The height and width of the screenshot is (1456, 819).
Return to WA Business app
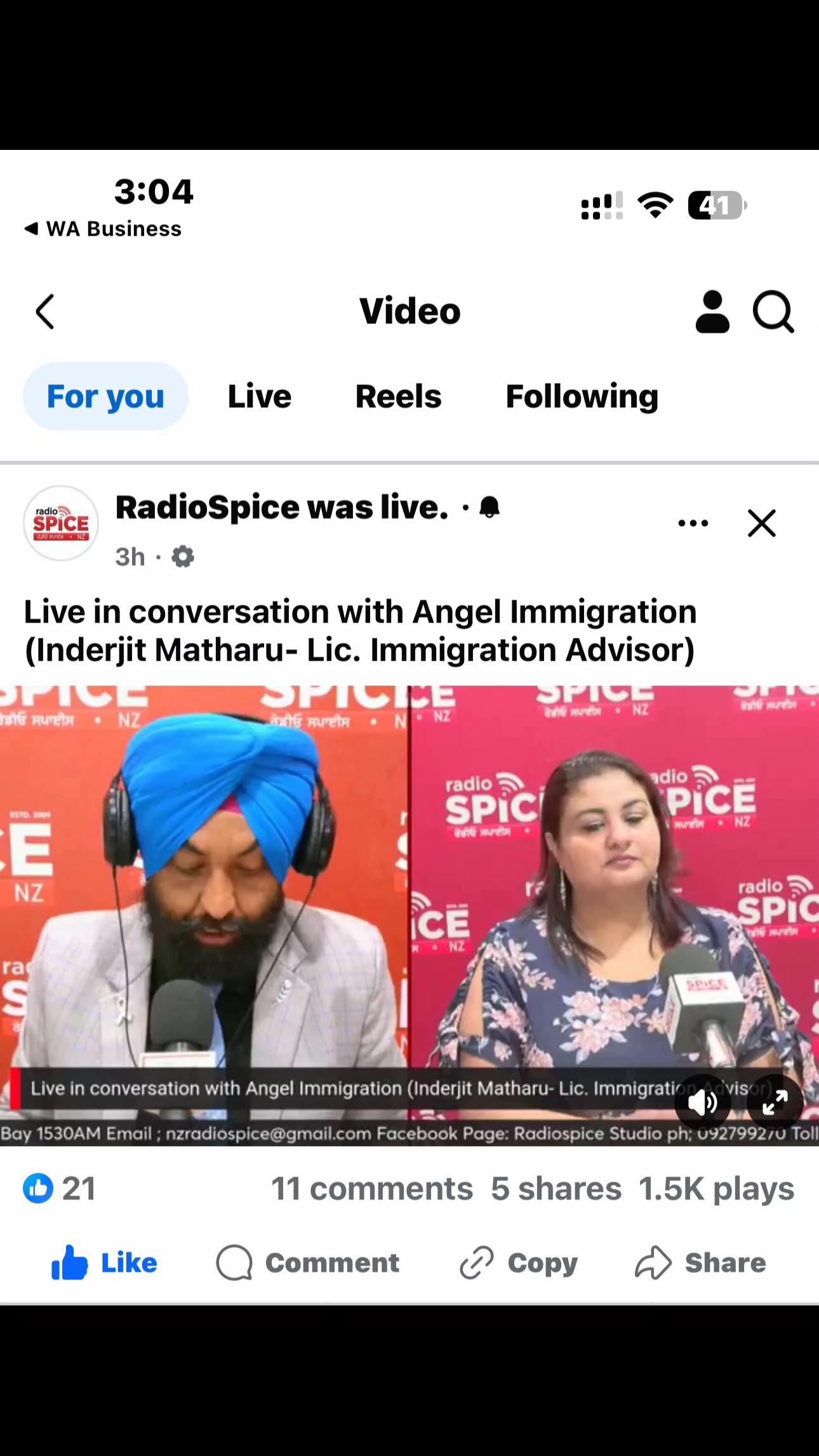point(103,229)
